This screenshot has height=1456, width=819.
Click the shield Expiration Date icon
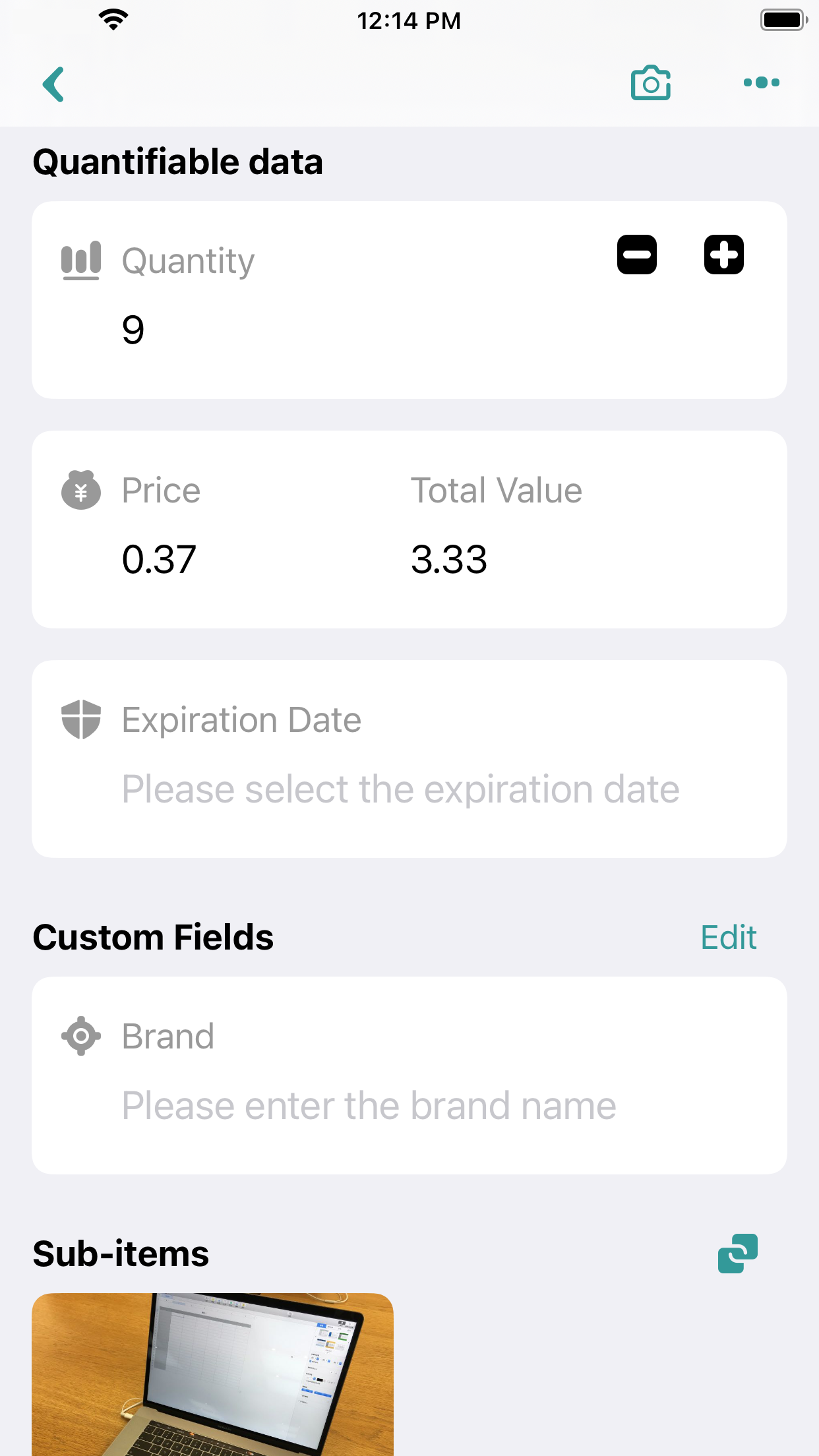point(80,720)
